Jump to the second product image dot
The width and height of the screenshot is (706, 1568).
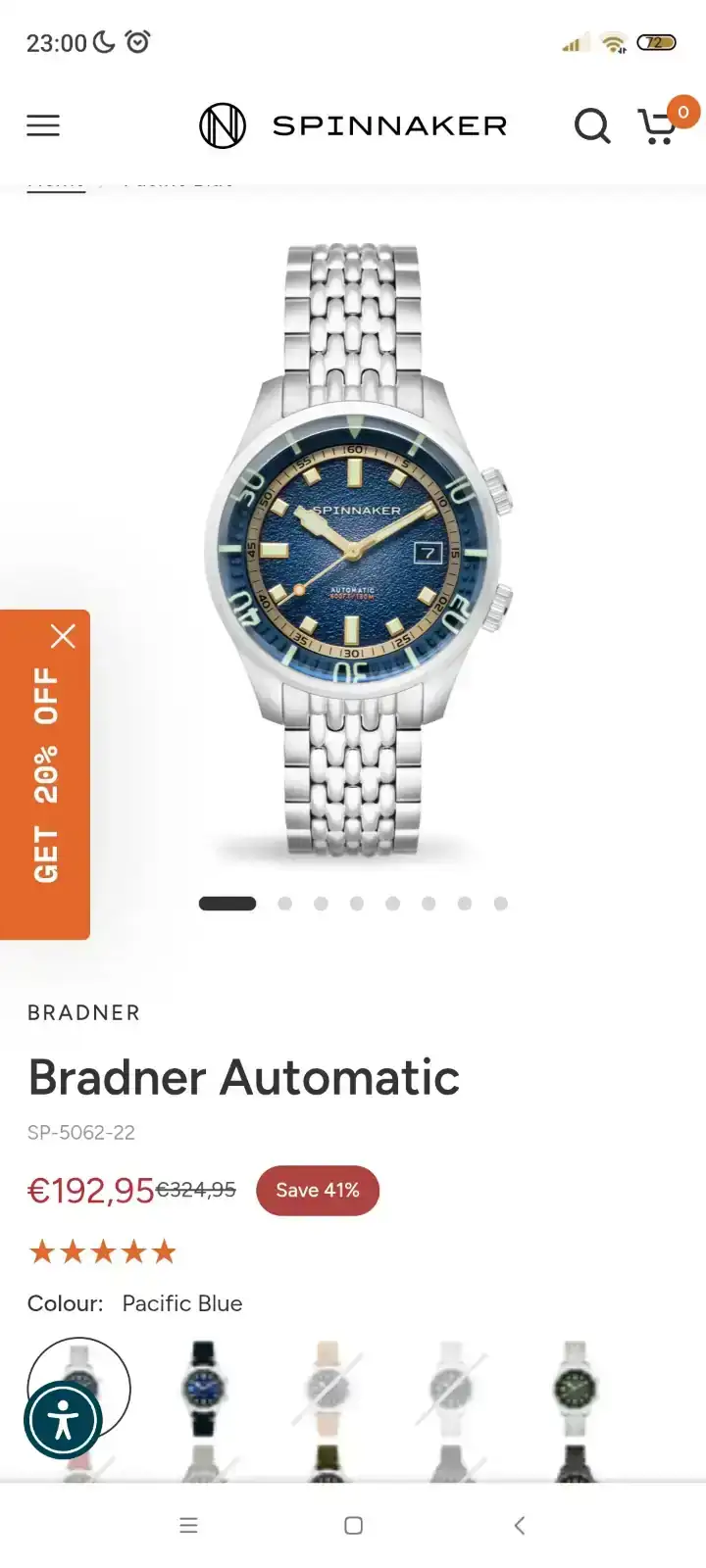pyautogui.click(x=284, y=904)
